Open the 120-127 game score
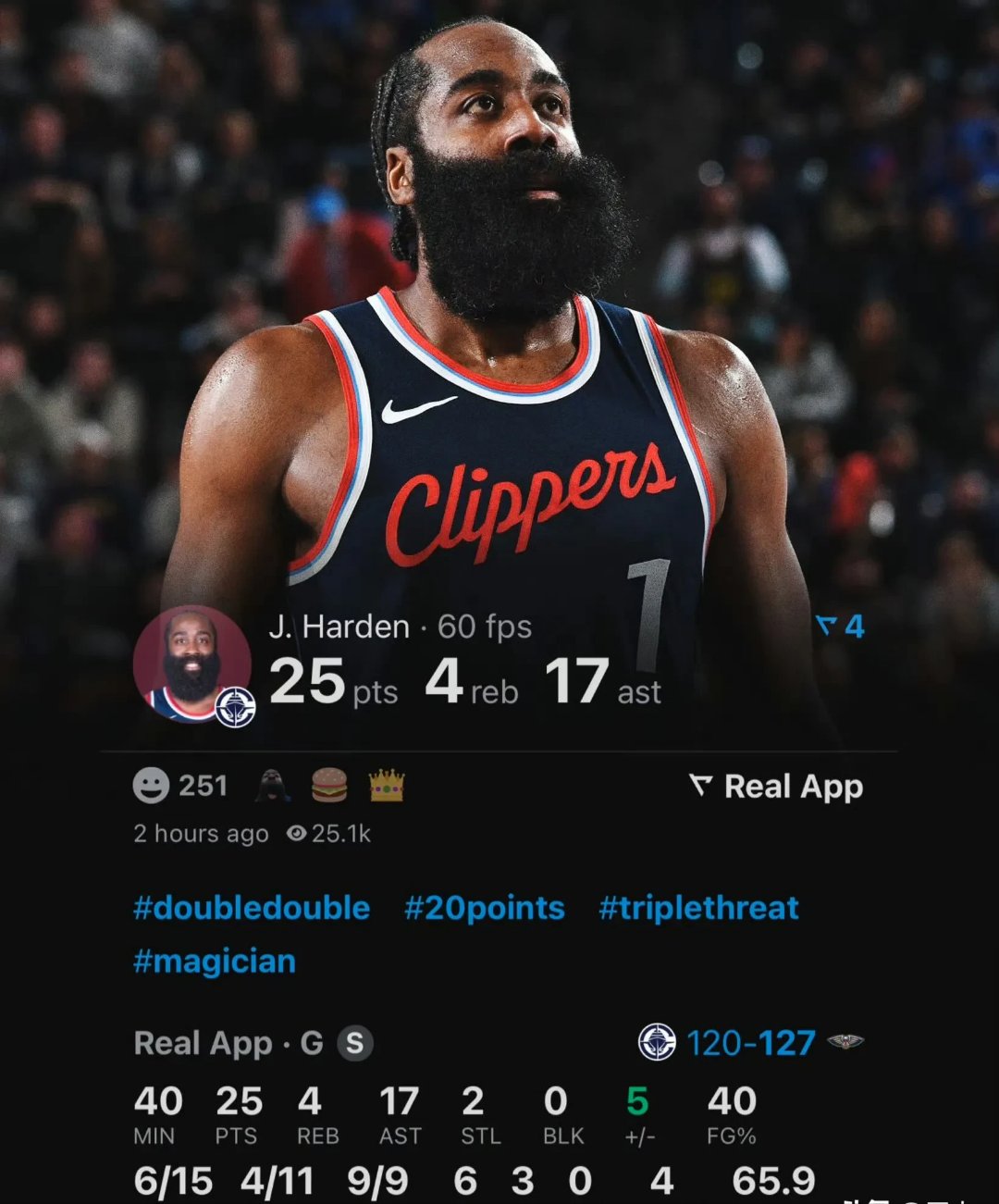 click(750, 1044)
